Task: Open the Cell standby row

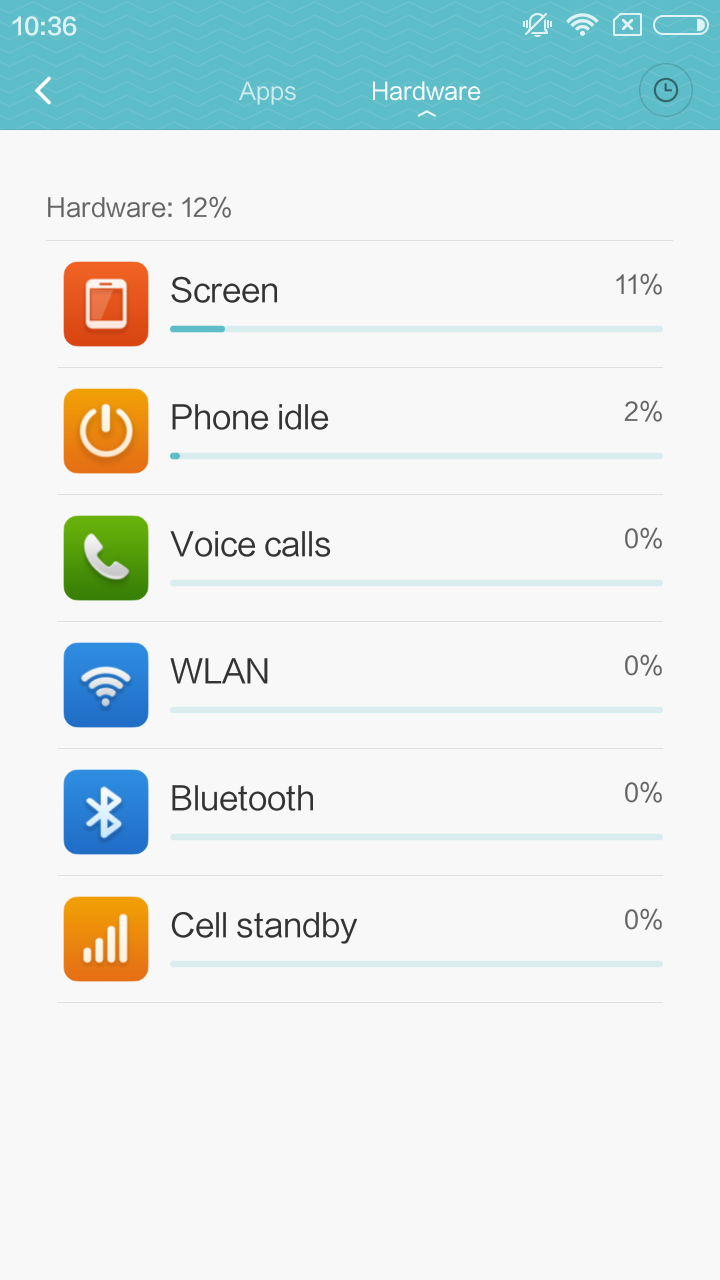Action: tap(360, 939)
